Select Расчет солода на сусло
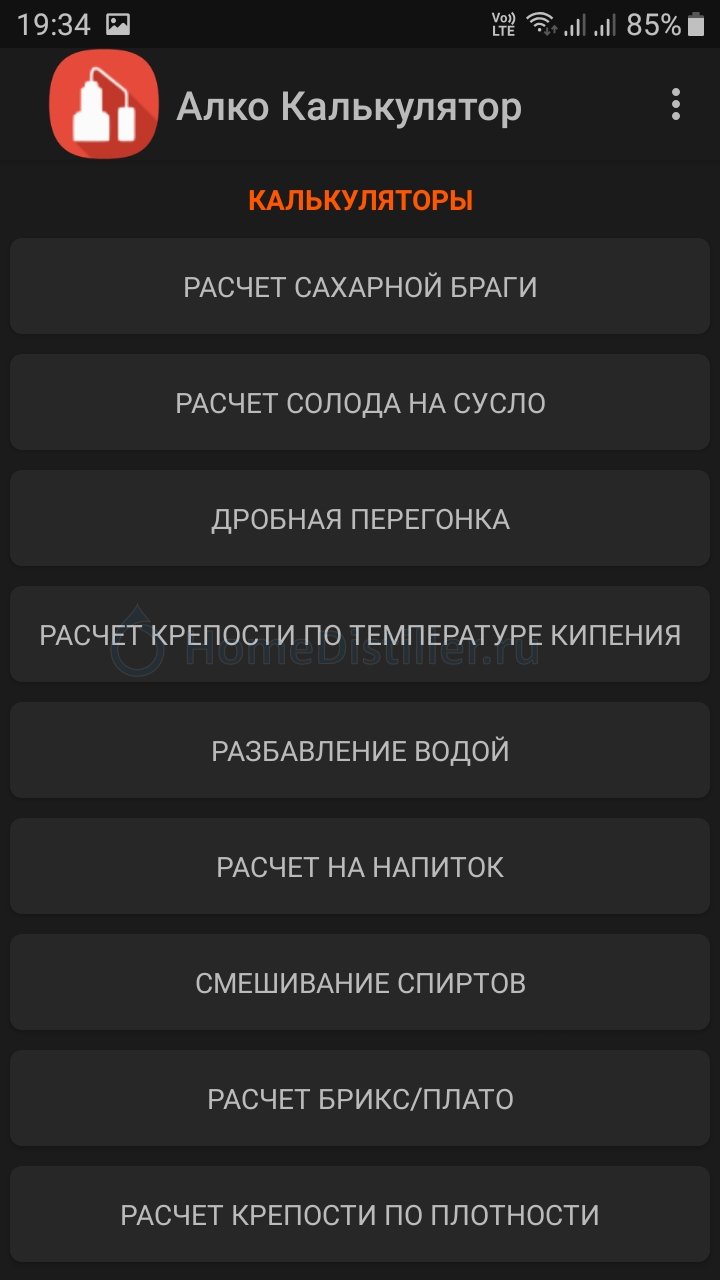720x1280 pixels. tap(360, 403)
